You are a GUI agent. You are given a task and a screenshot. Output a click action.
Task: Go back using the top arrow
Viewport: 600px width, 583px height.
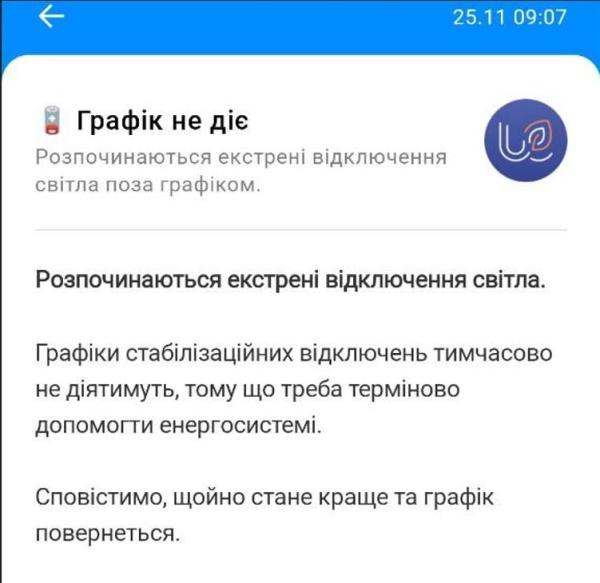50,17
